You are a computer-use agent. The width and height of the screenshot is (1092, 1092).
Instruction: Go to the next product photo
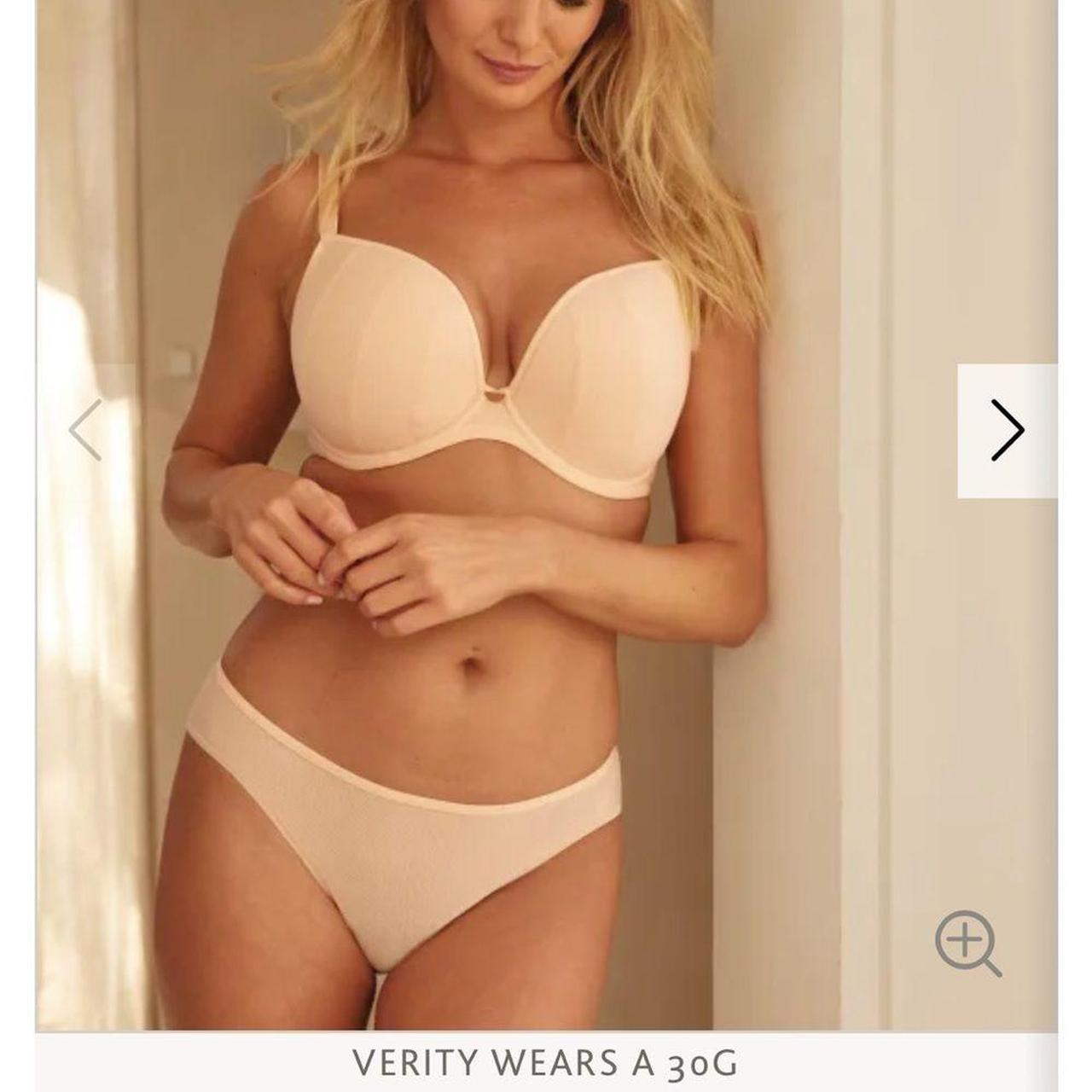click(x=1007, y=430)
